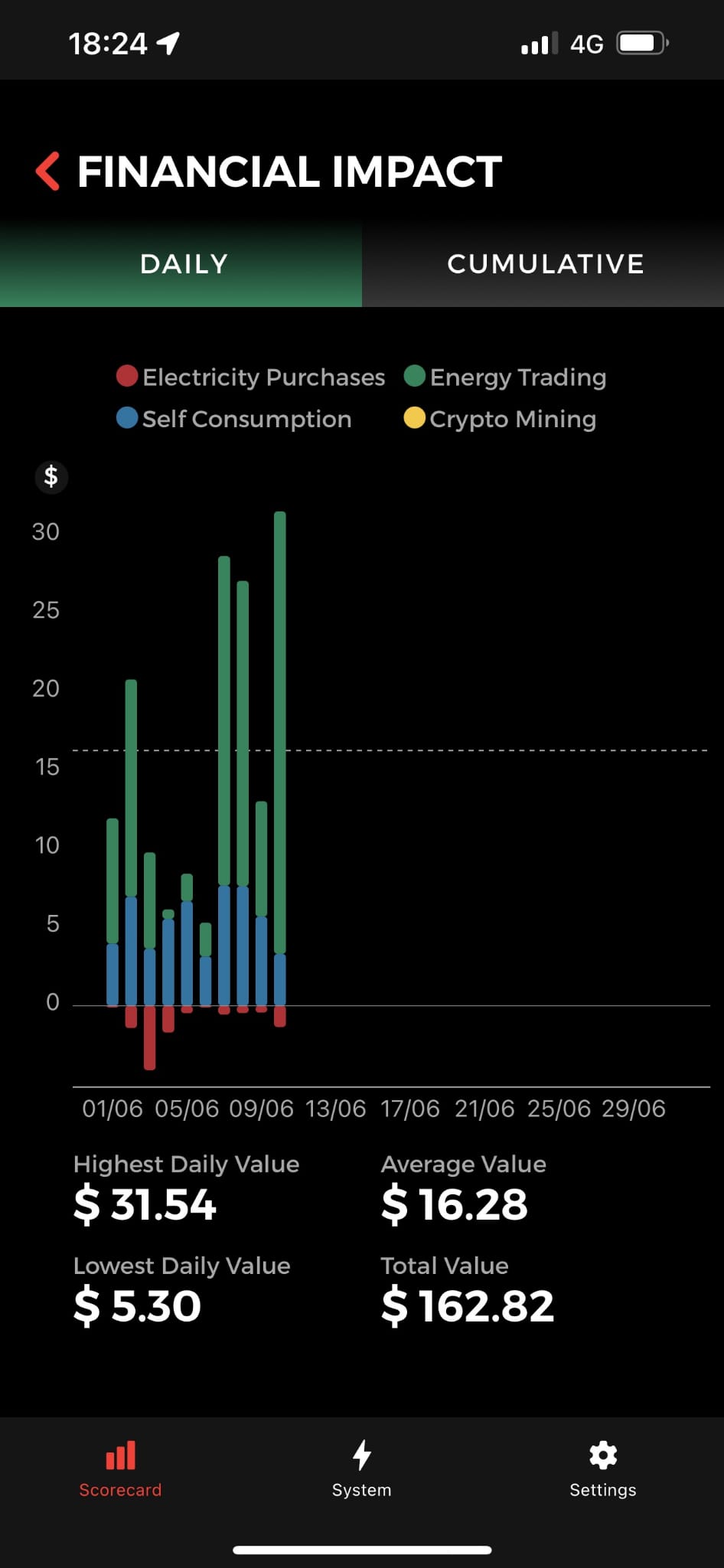Toggle the Crypto Mining legend item
The width and height of the screenshot is (724, 1568).
tap(500, 419)
